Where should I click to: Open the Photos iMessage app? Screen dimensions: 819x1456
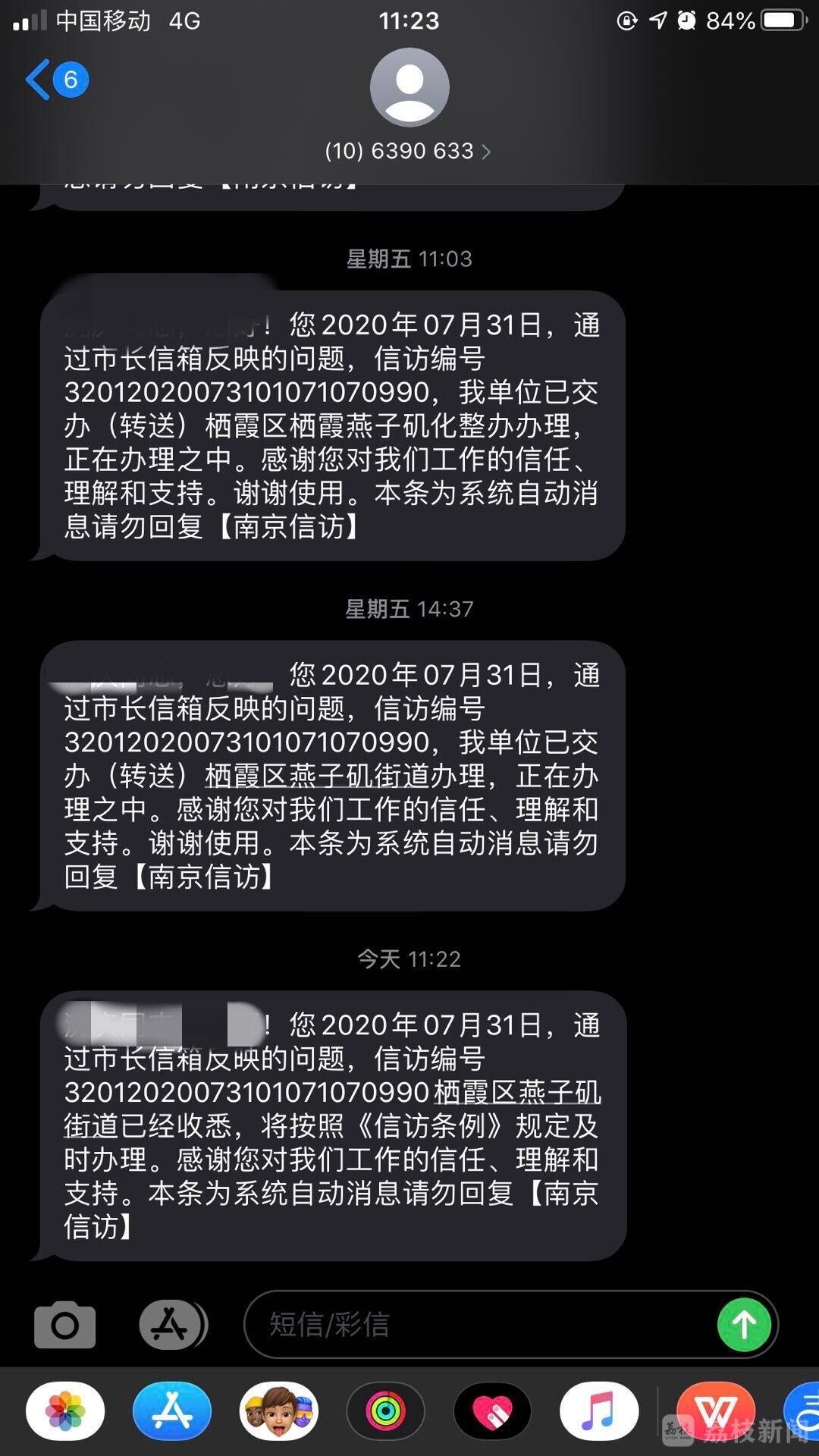coord(65,1411)
